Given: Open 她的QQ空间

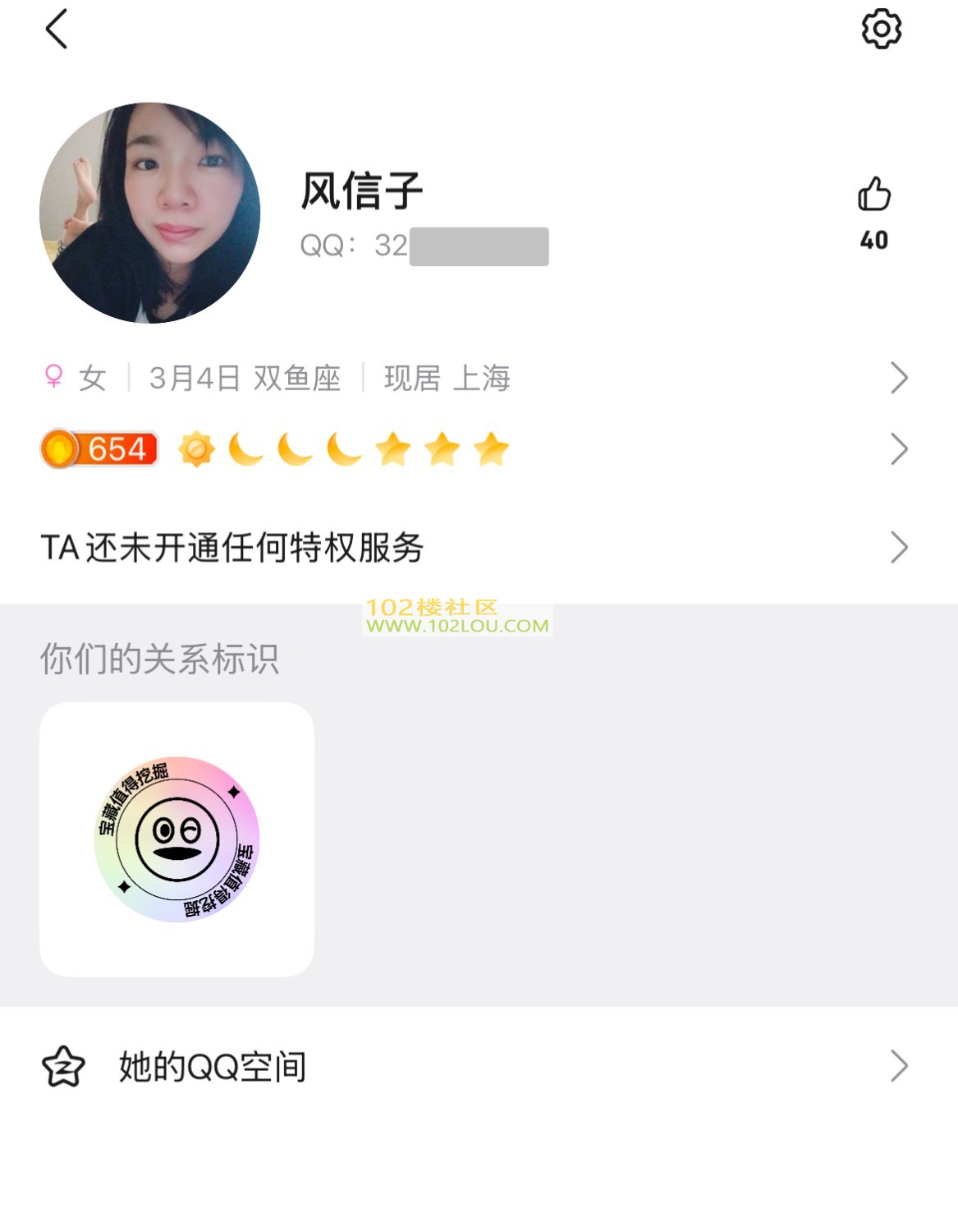Looking at the screenshot, I should (x=476, y=1066).
